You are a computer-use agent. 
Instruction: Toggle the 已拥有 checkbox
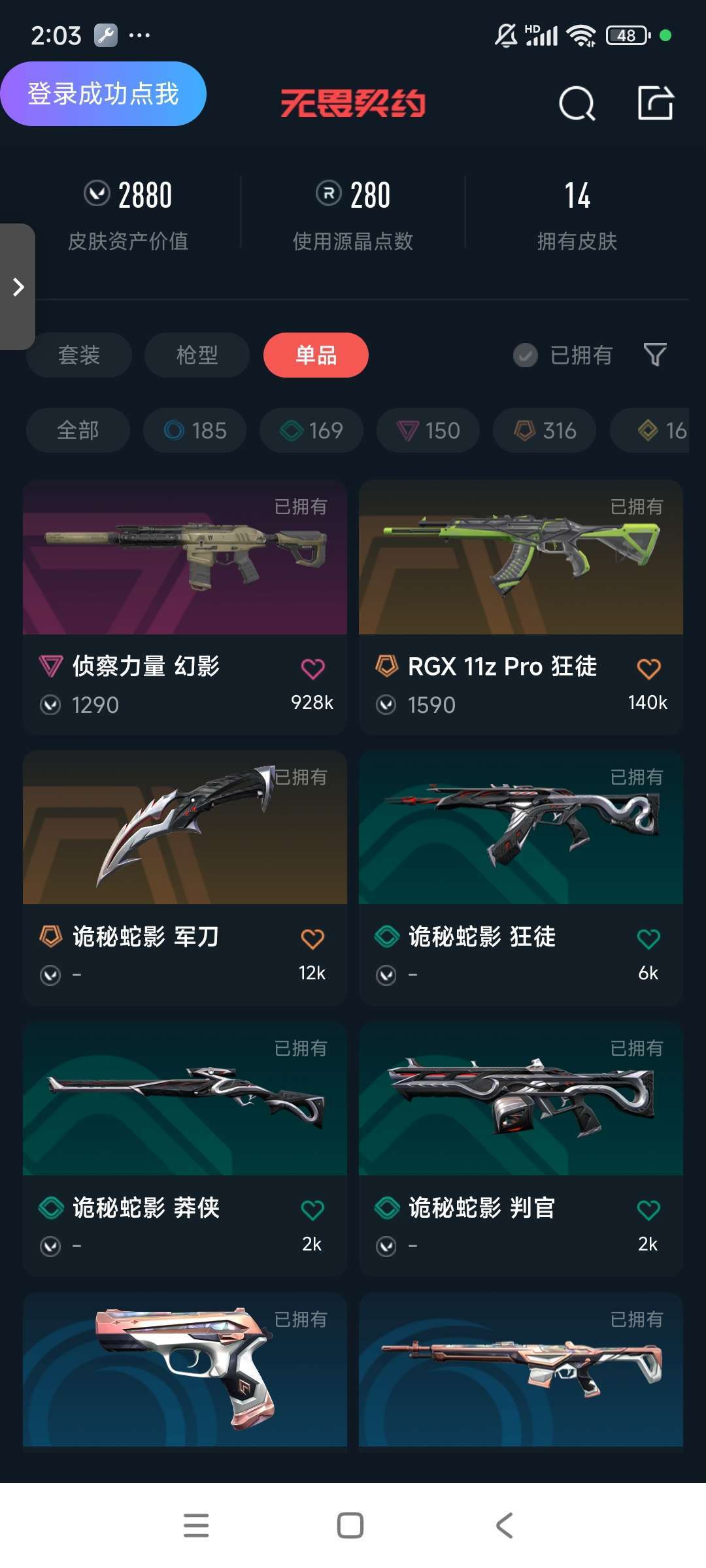563,355
